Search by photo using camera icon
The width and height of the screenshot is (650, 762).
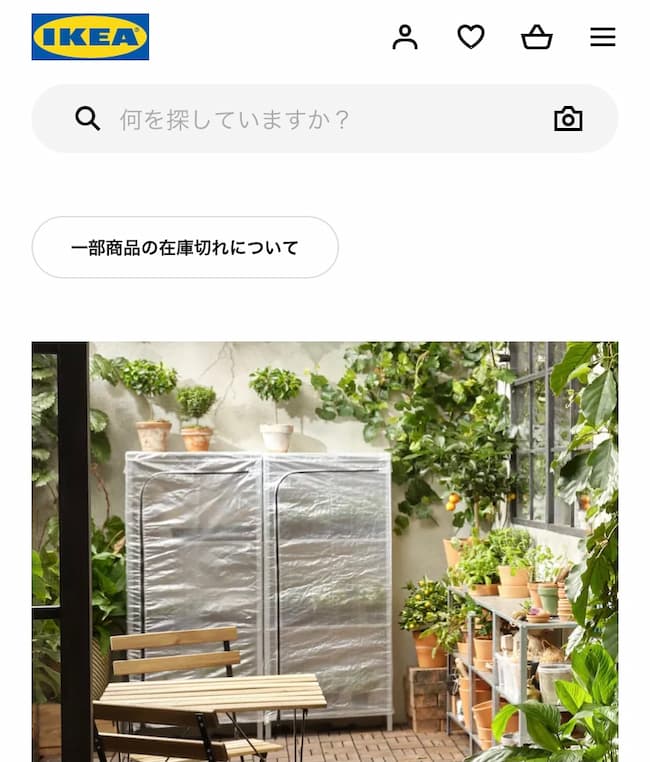pos(568,119)
